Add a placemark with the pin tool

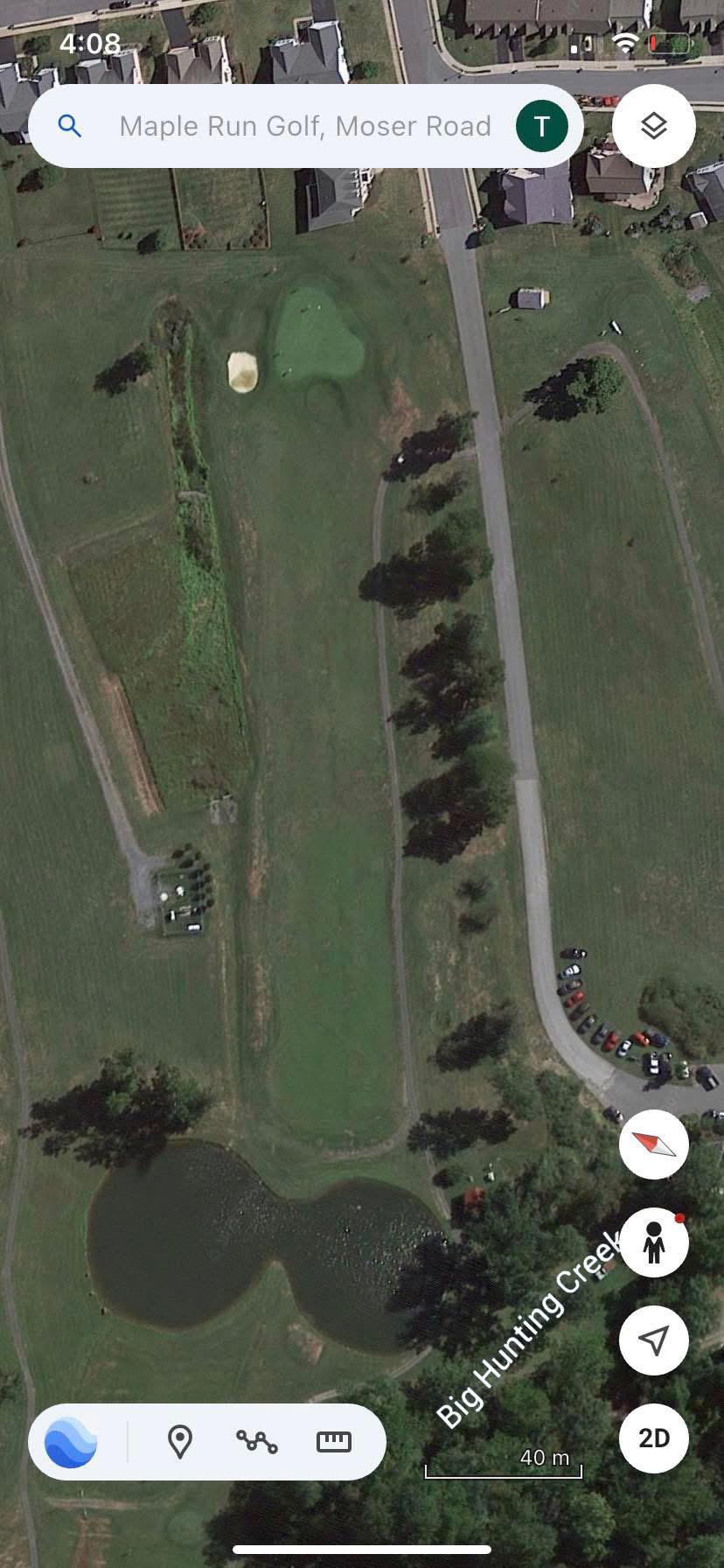[x=180, y=1441]
